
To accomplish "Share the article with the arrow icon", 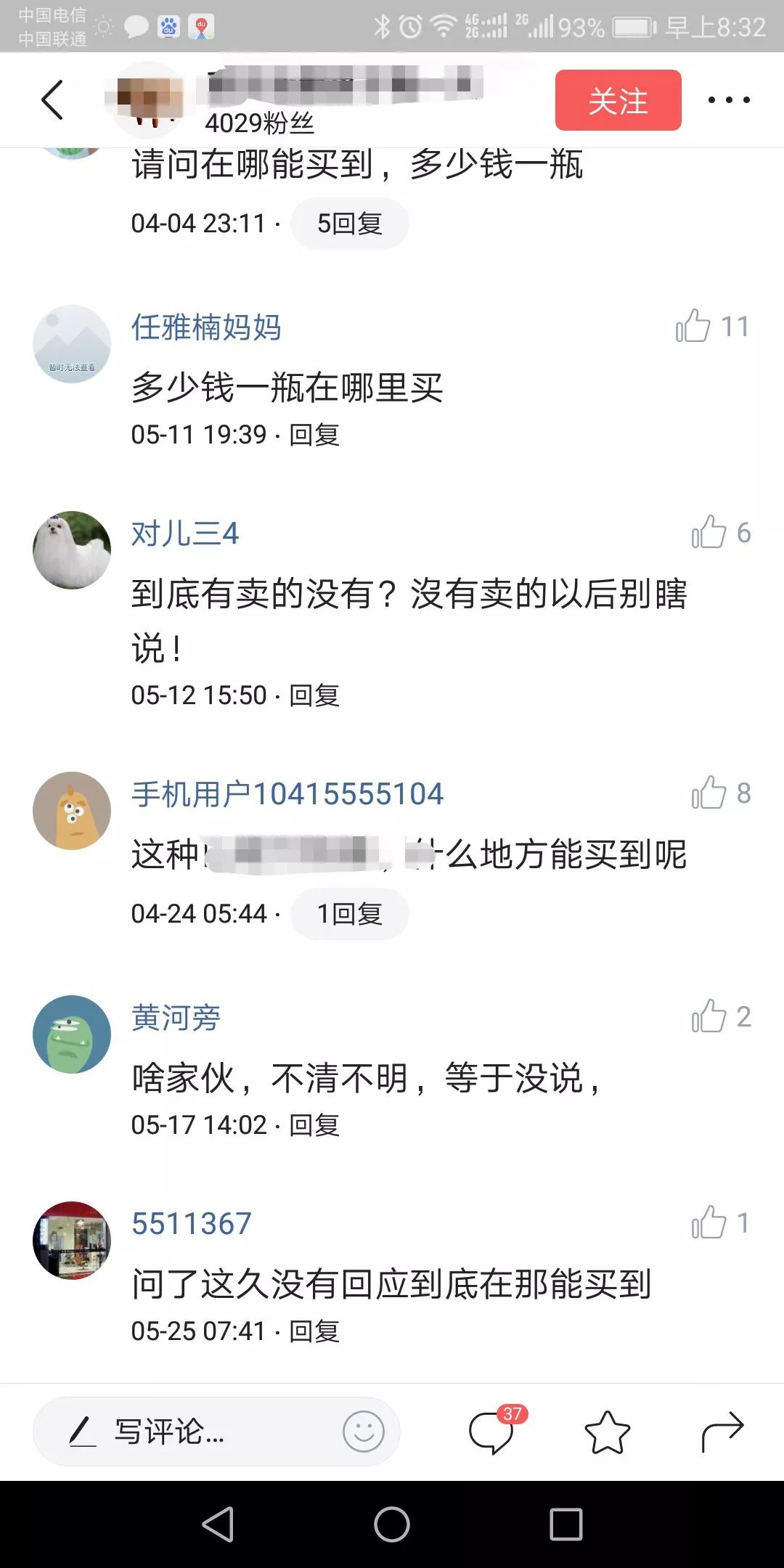I will pyautogui.click(x=722, y=1432).
